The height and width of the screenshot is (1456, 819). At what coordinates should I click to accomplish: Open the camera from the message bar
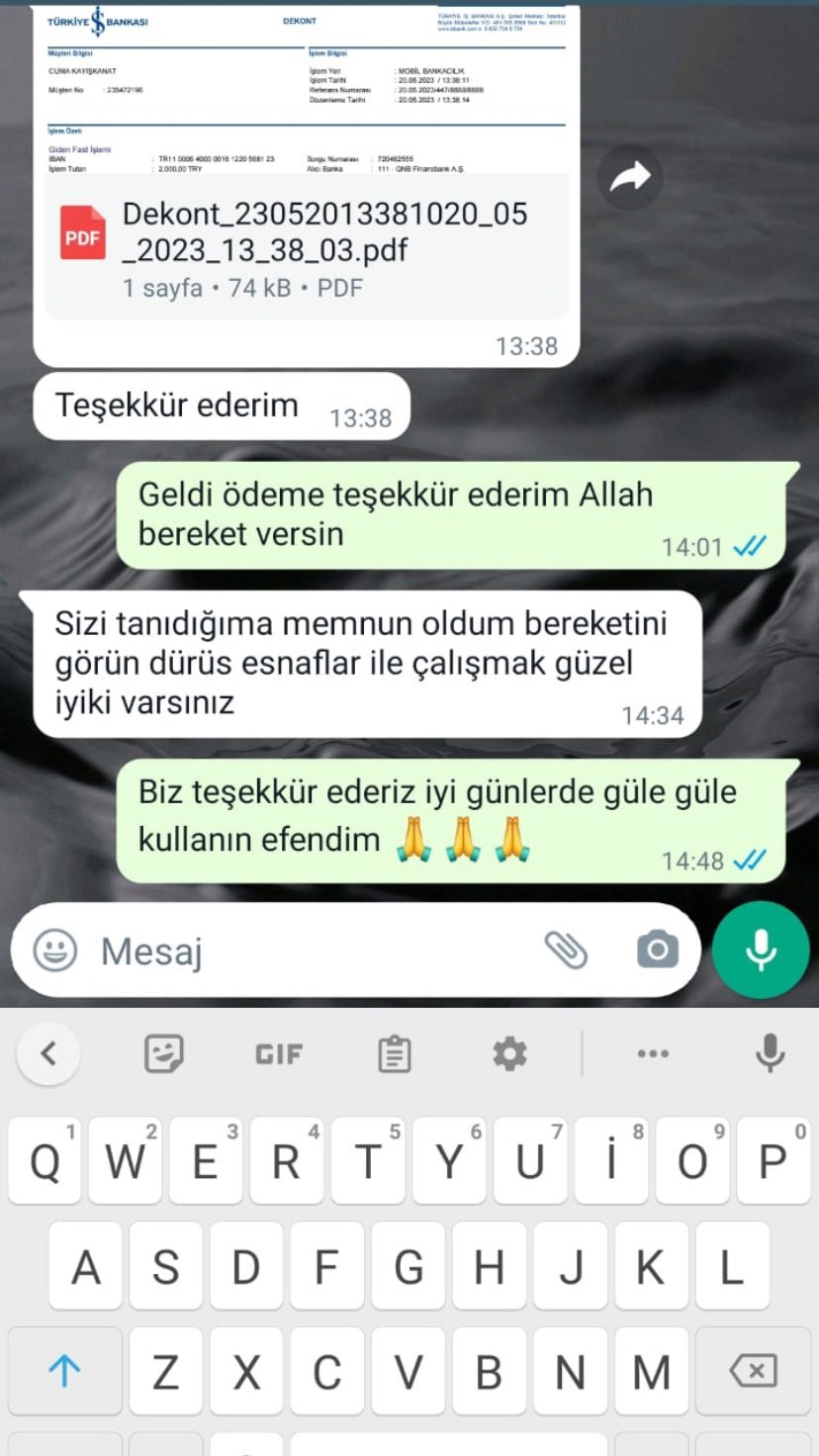pos(657,951)
